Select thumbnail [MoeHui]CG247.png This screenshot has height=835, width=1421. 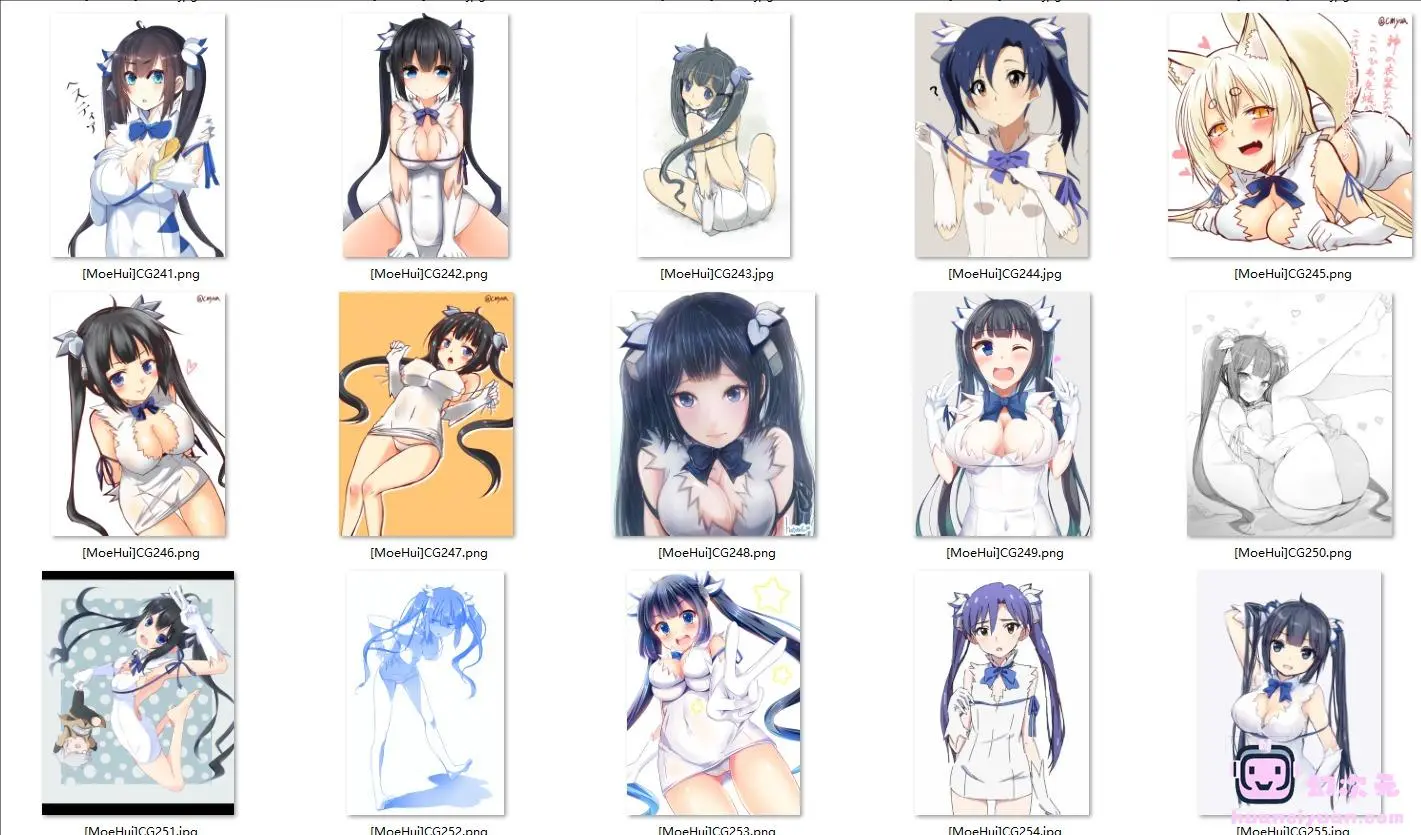[426, 414]
